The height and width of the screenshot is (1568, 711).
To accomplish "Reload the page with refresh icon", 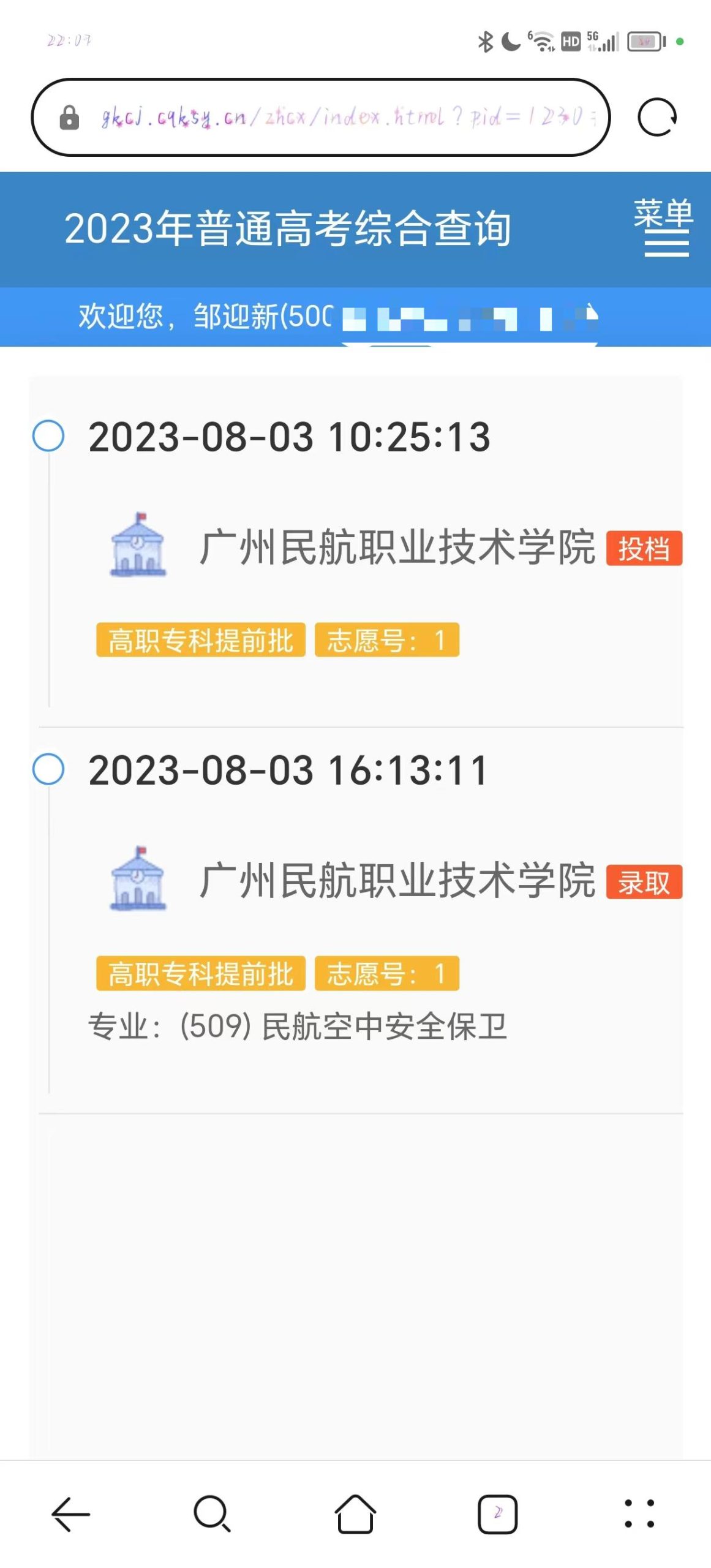I will pos(656,116).
